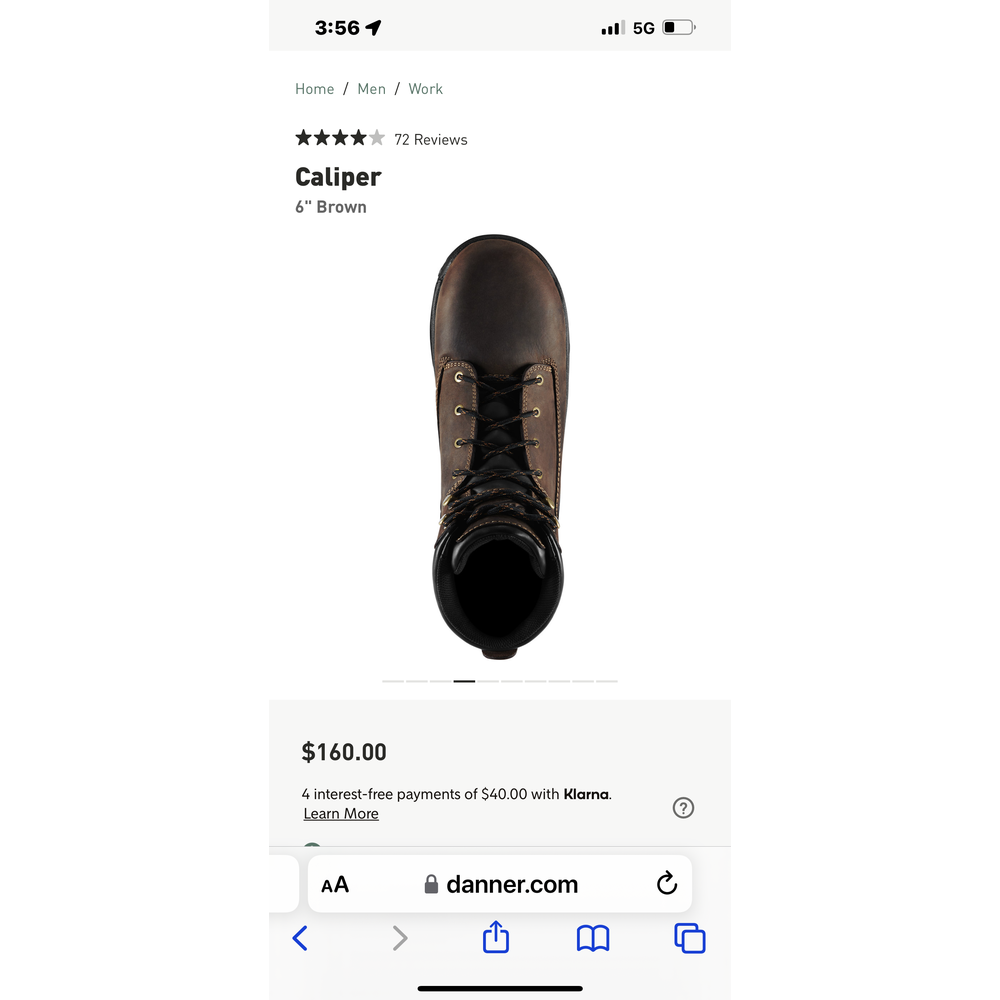Tap the Caliper boot product image
The height and width of the screenshot is (1000, 1000).
tap(499, 447)
